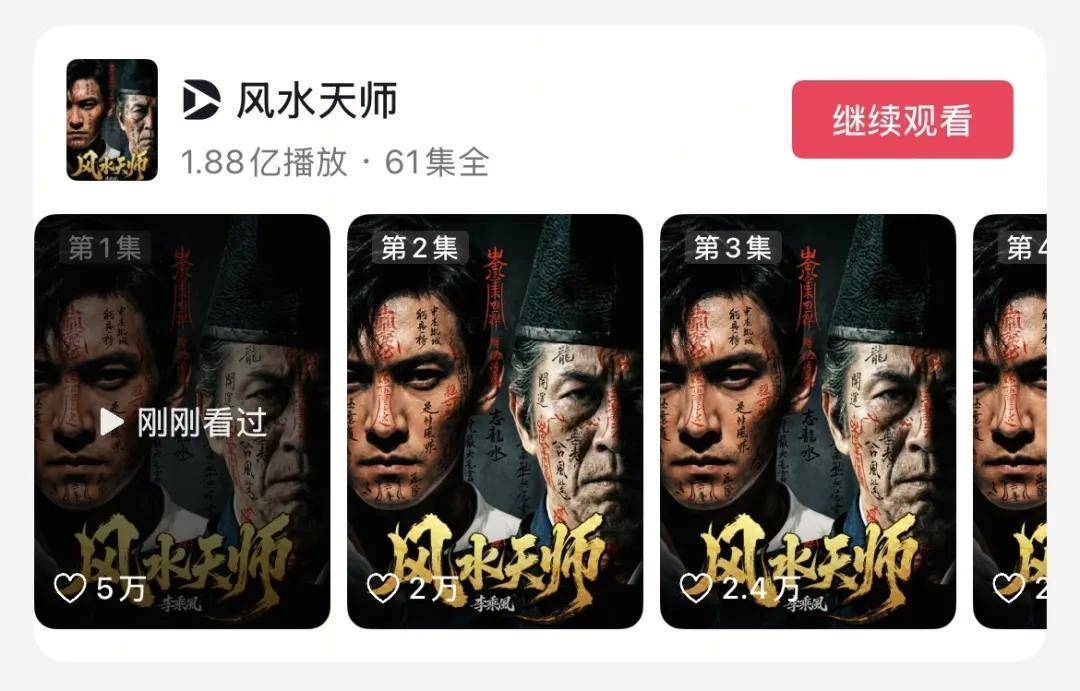Image resolution: width=1080 pixels, height=691 pixels.
Task: Open the 风水天师 series title
Action: coord(316,101)
